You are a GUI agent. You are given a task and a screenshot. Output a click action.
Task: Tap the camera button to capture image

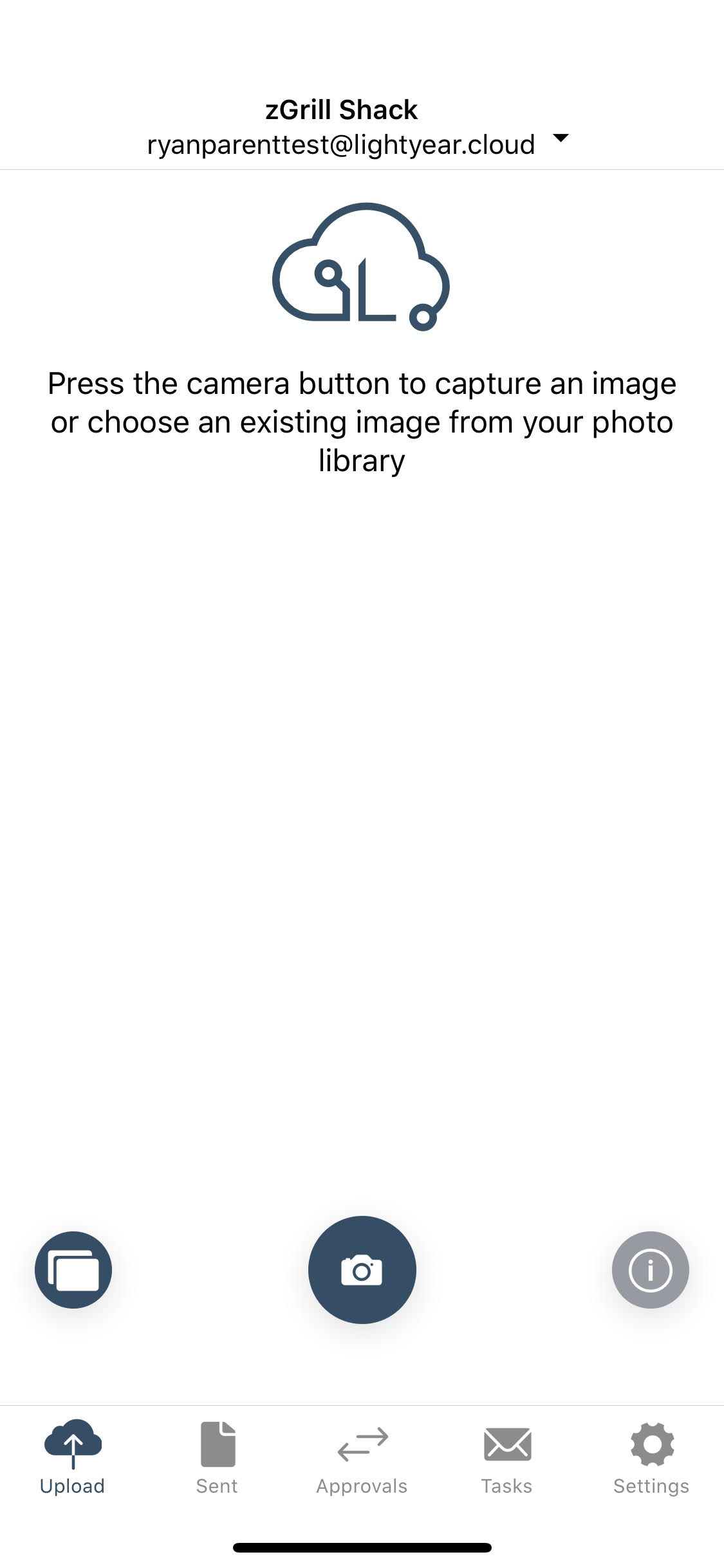[x=362, y=1269]
